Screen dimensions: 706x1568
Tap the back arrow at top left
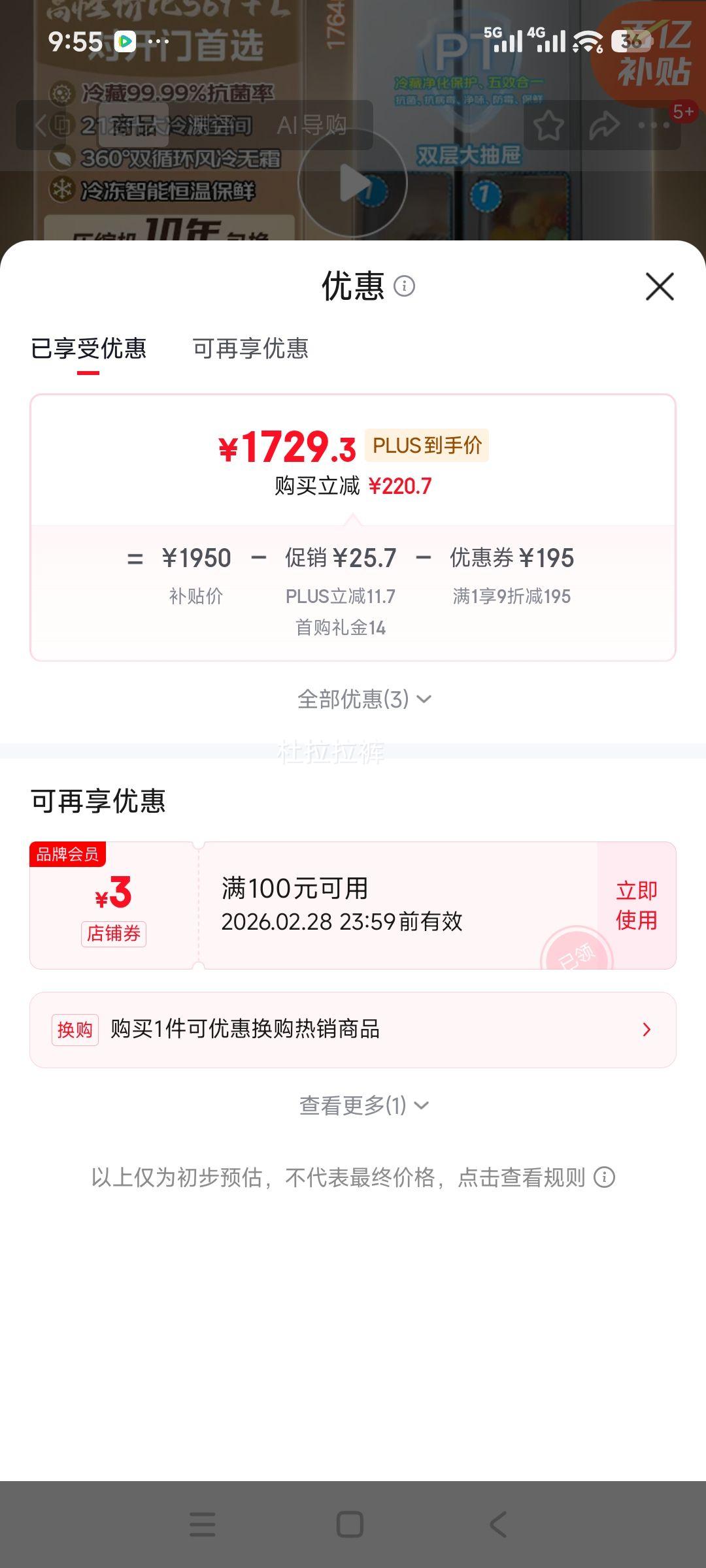point(41,125)
